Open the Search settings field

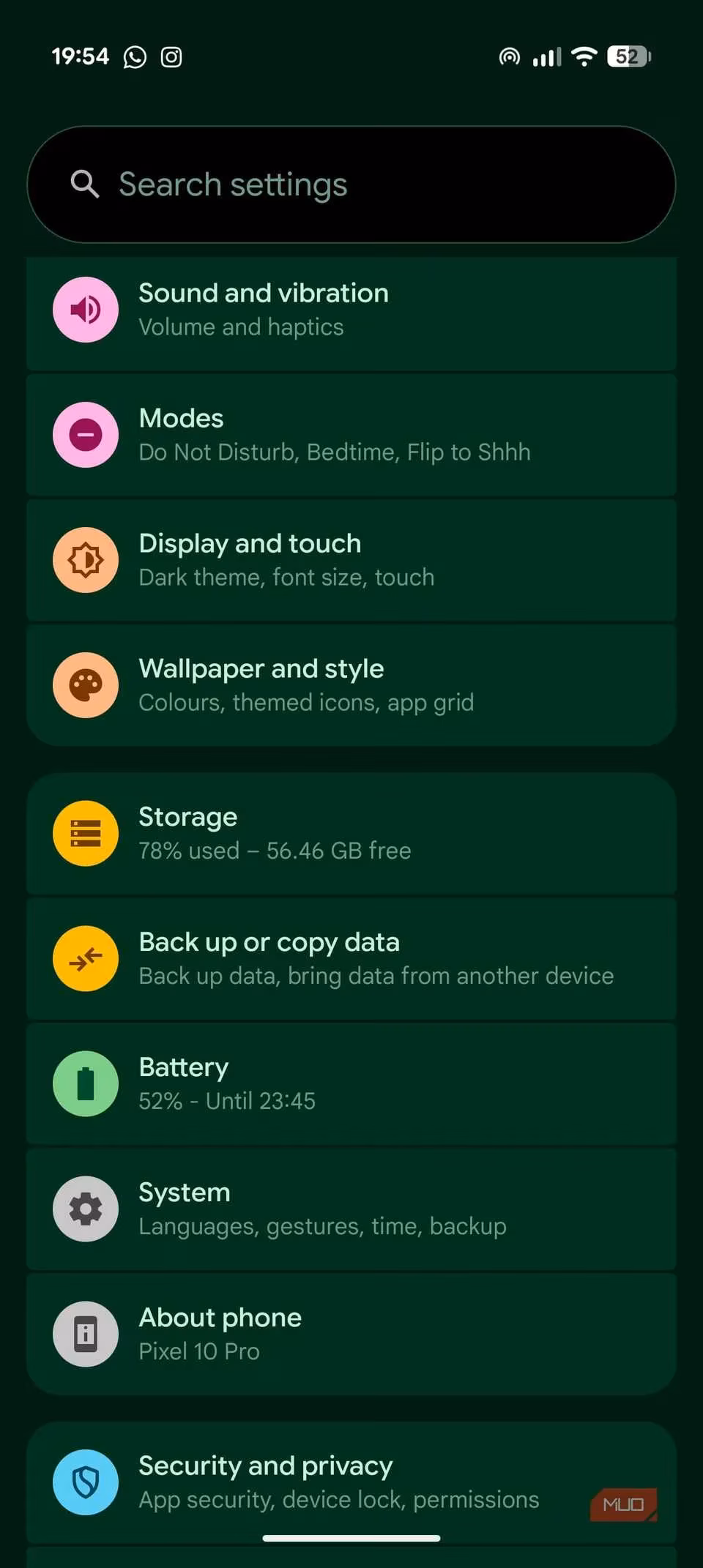[351, 184]
